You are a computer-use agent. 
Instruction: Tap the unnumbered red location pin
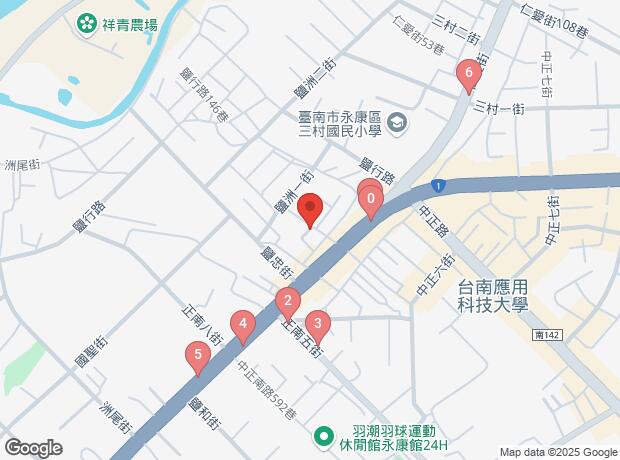(x=310, y=210)
